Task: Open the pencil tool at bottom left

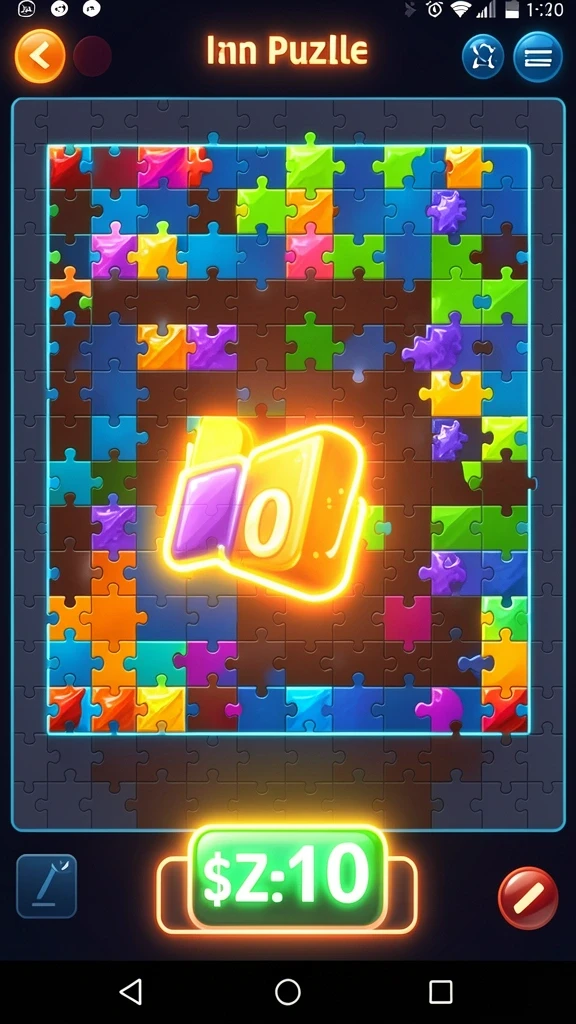Action: pos(46,886)
